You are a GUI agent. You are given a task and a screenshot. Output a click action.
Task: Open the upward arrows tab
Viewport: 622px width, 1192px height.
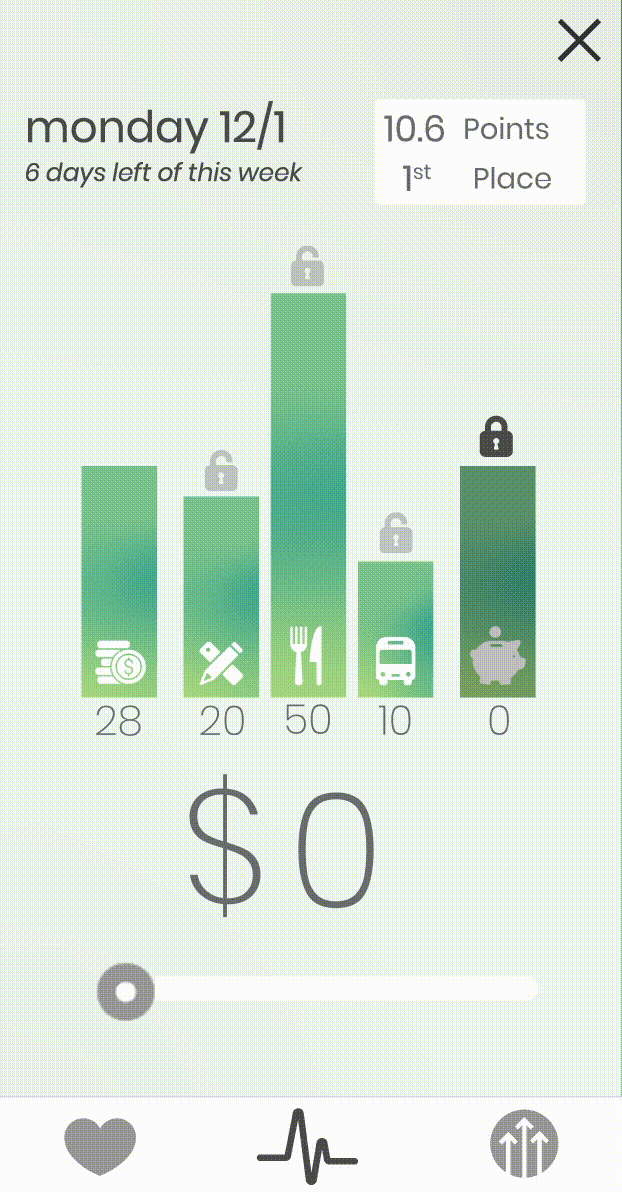(524, 1143)
